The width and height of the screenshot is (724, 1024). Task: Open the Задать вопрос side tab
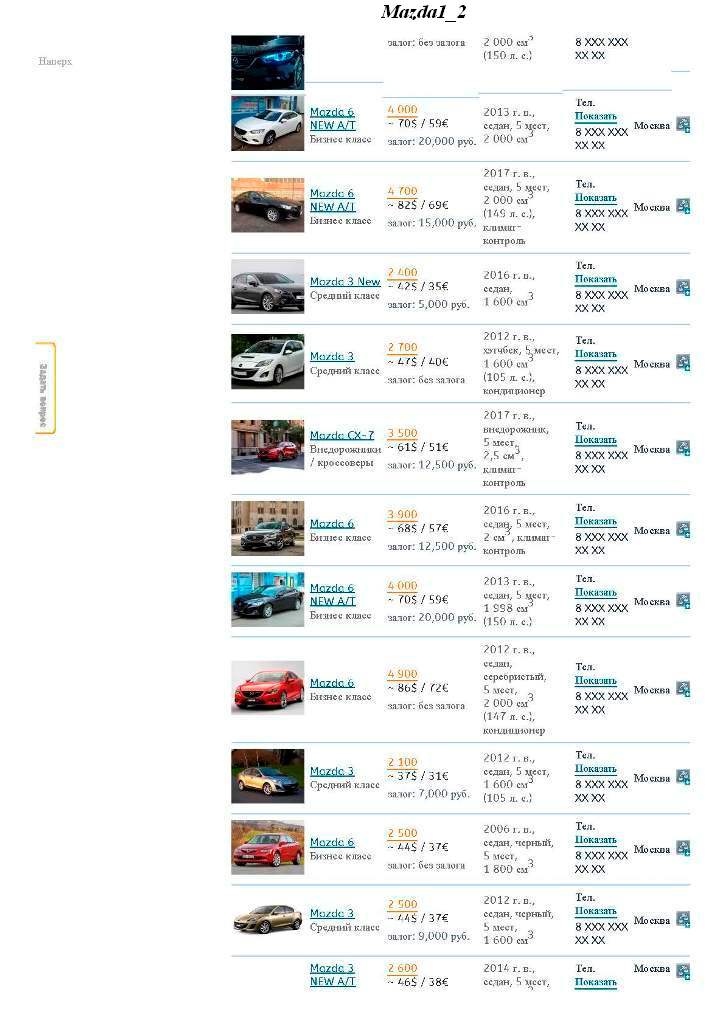coord(45,388)
